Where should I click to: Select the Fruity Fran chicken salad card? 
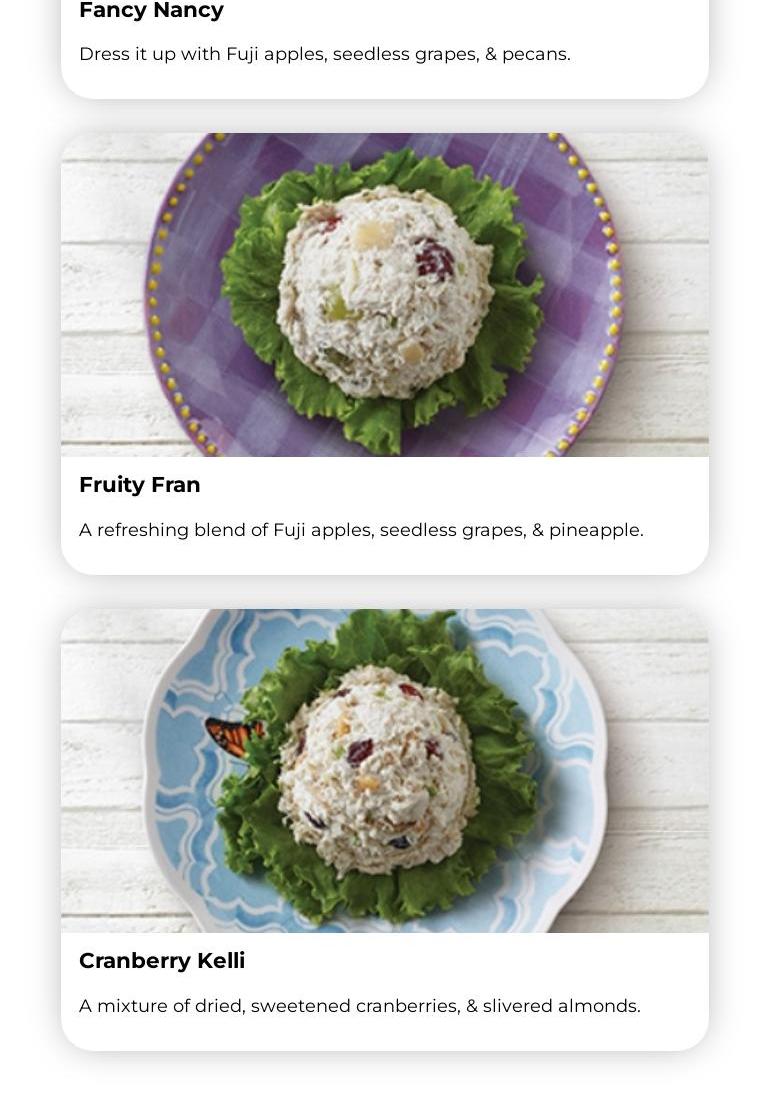[x=384, y=353]
